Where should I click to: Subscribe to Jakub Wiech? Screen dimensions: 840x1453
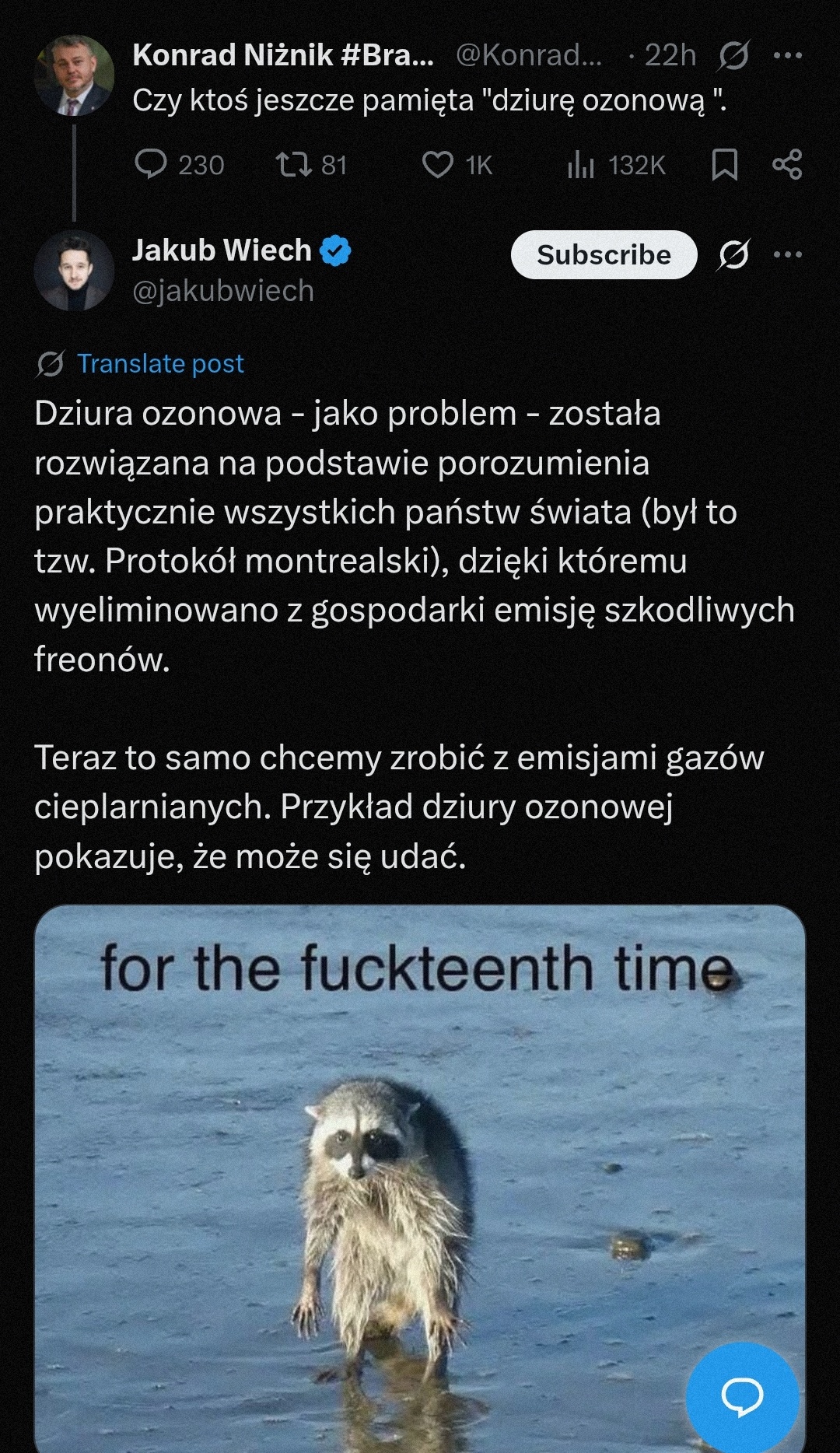pos(604,254)
